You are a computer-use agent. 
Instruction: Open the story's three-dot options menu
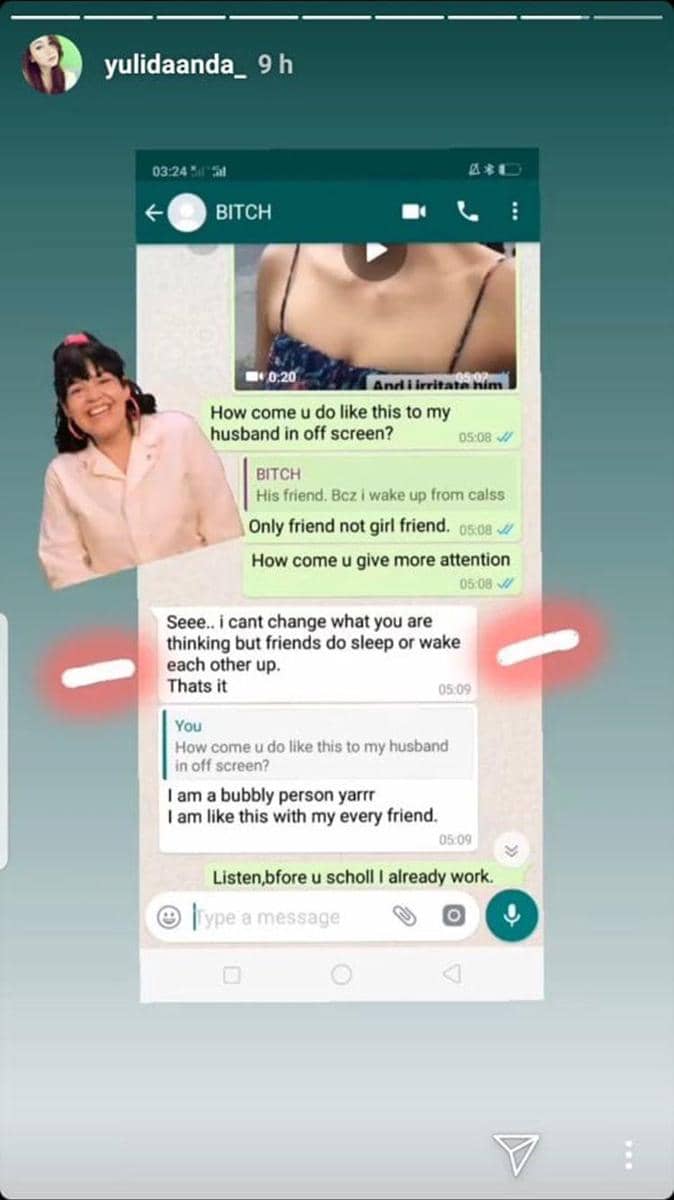click(628, 1154)
